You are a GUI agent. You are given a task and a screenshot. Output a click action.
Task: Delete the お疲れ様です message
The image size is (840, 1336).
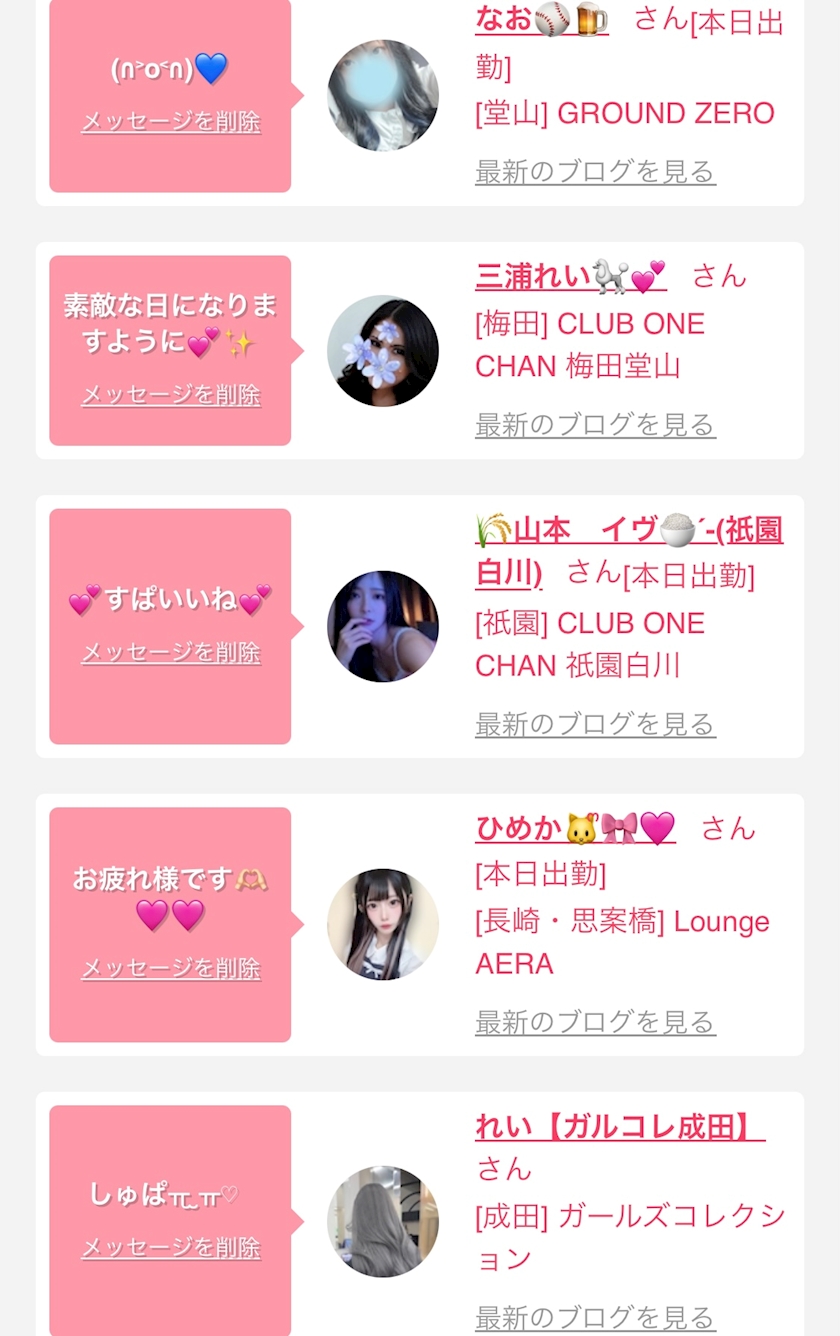coord(171,968)
